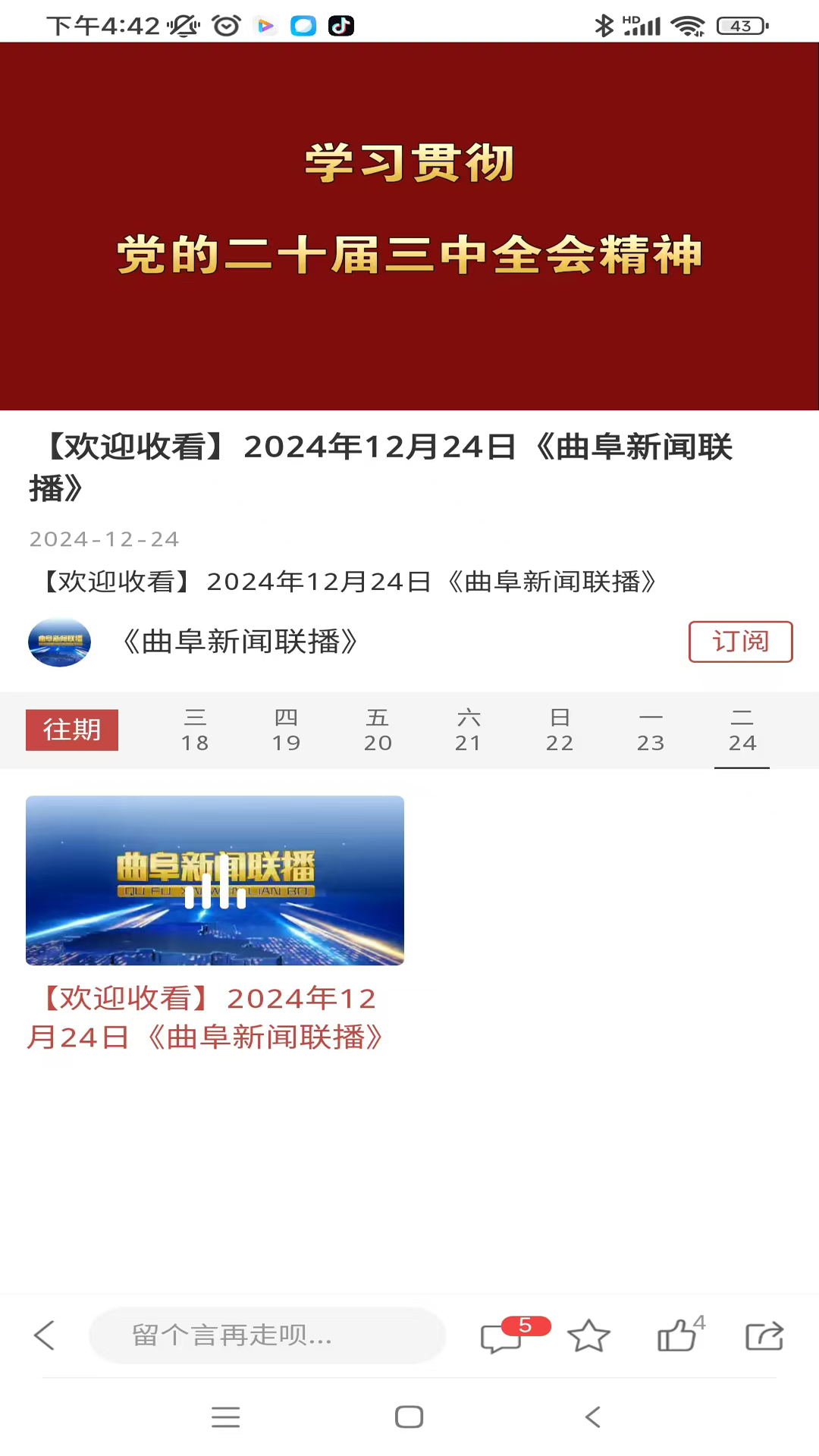Switch to Saturday 21 episode date
Screen dimensions: 819x1456
(x=469, y=730)
